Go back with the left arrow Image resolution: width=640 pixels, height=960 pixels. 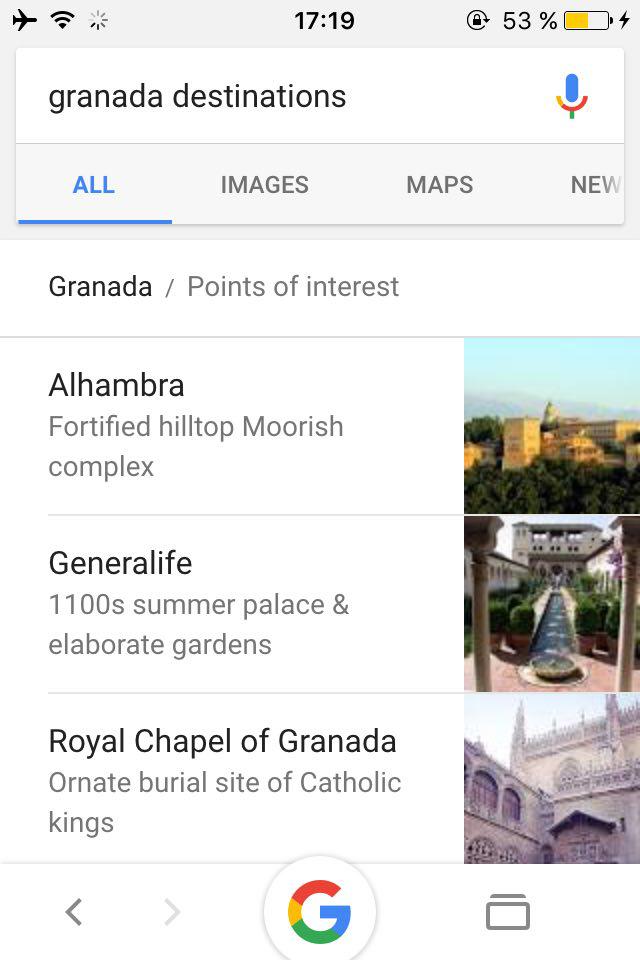[x=73, y=911]
